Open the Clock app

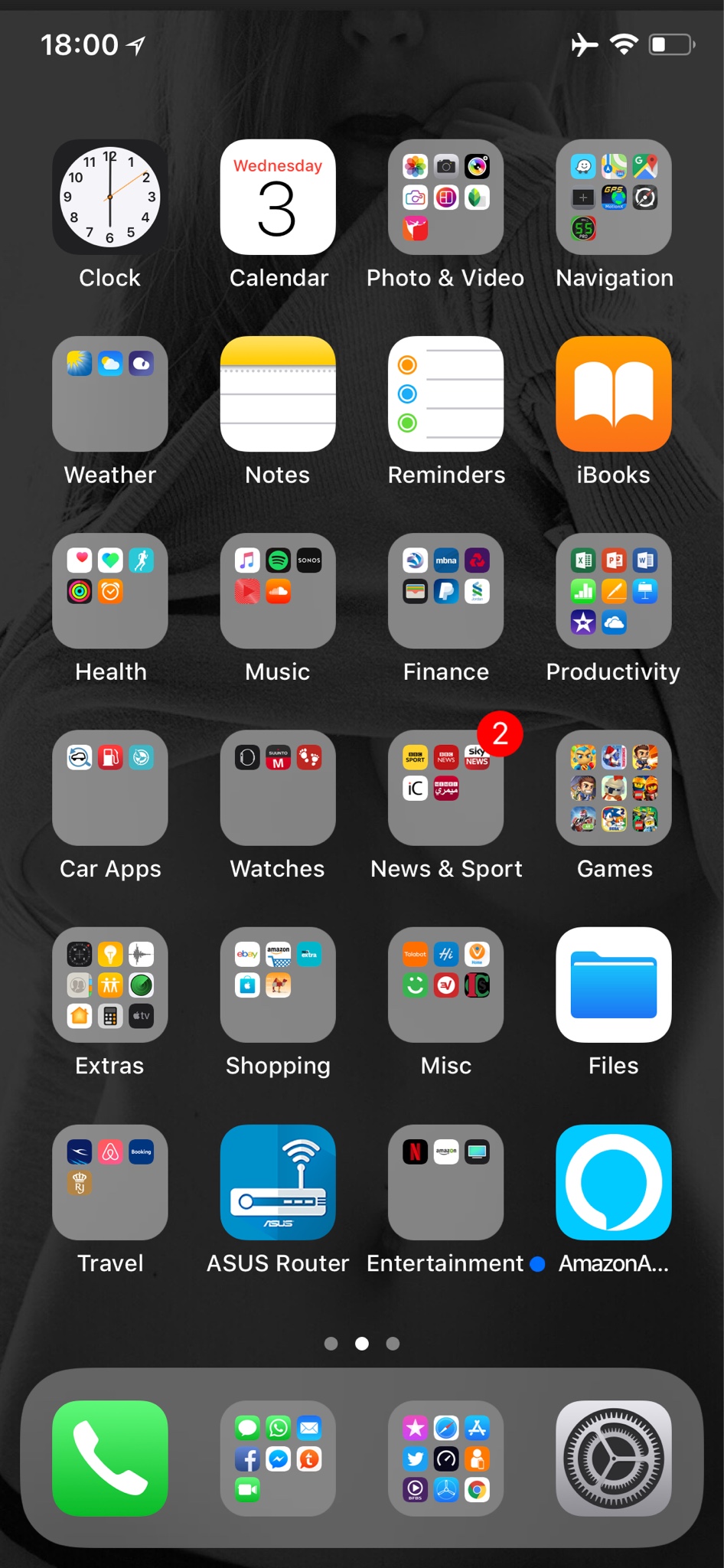point(109,197)
